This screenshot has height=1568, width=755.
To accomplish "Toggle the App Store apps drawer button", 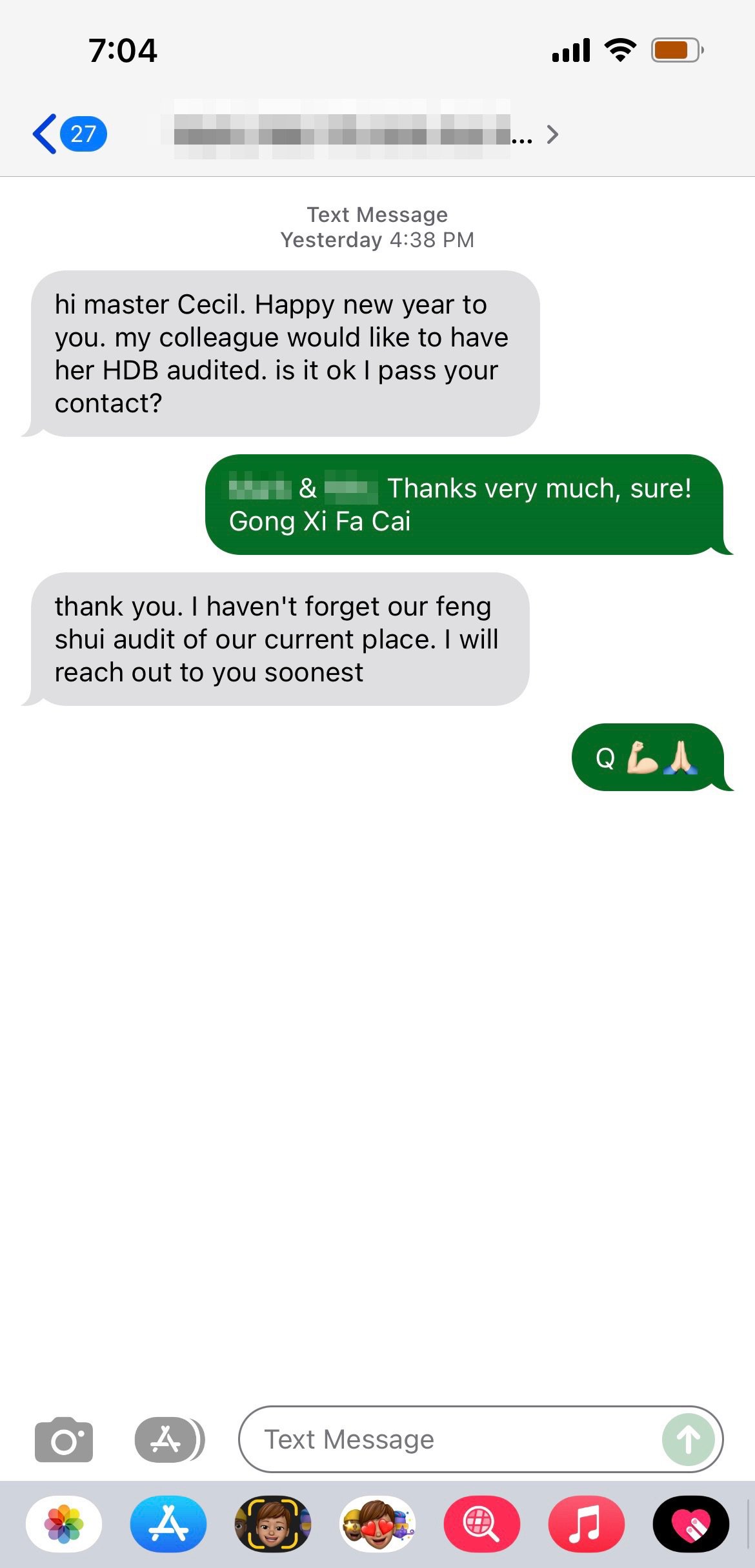I will (x=168, y=1440).
